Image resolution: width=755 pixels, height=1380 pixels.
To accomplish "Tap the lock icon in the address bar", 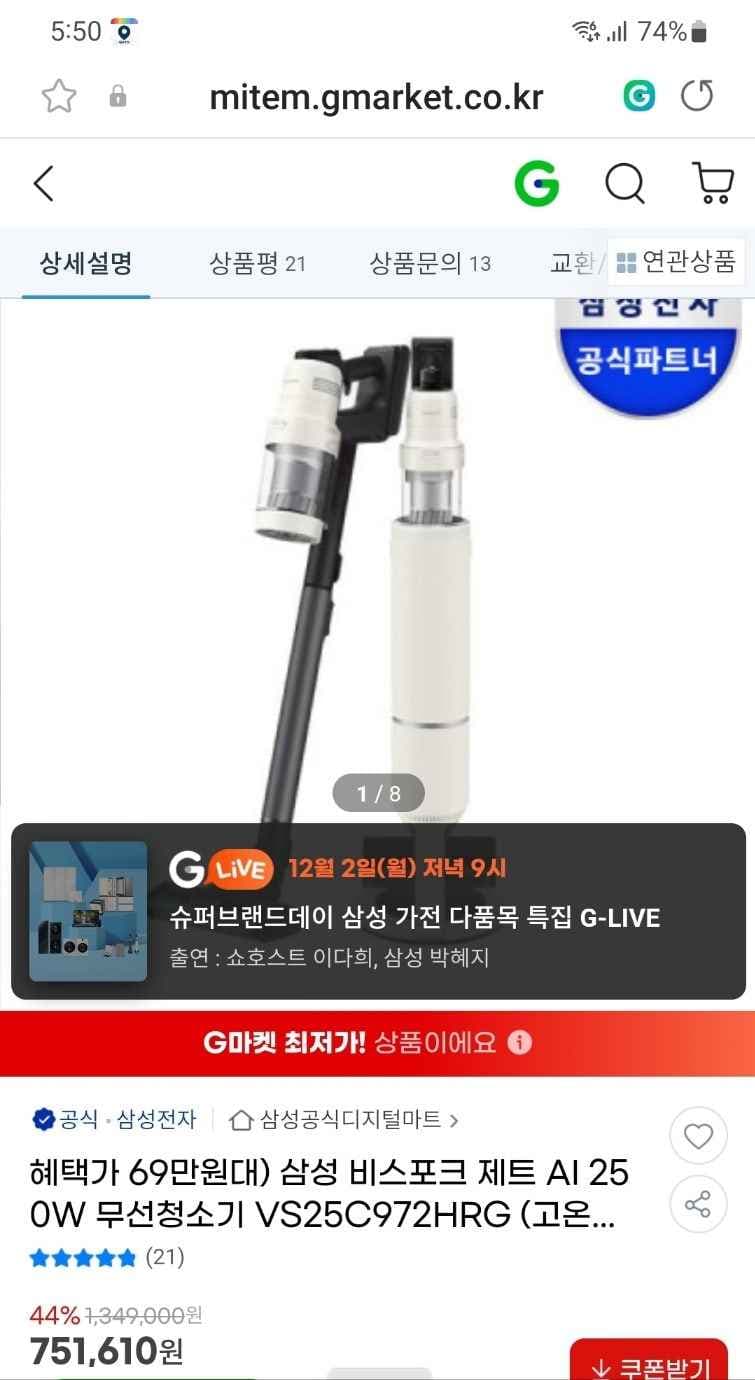I will point(118,95).
